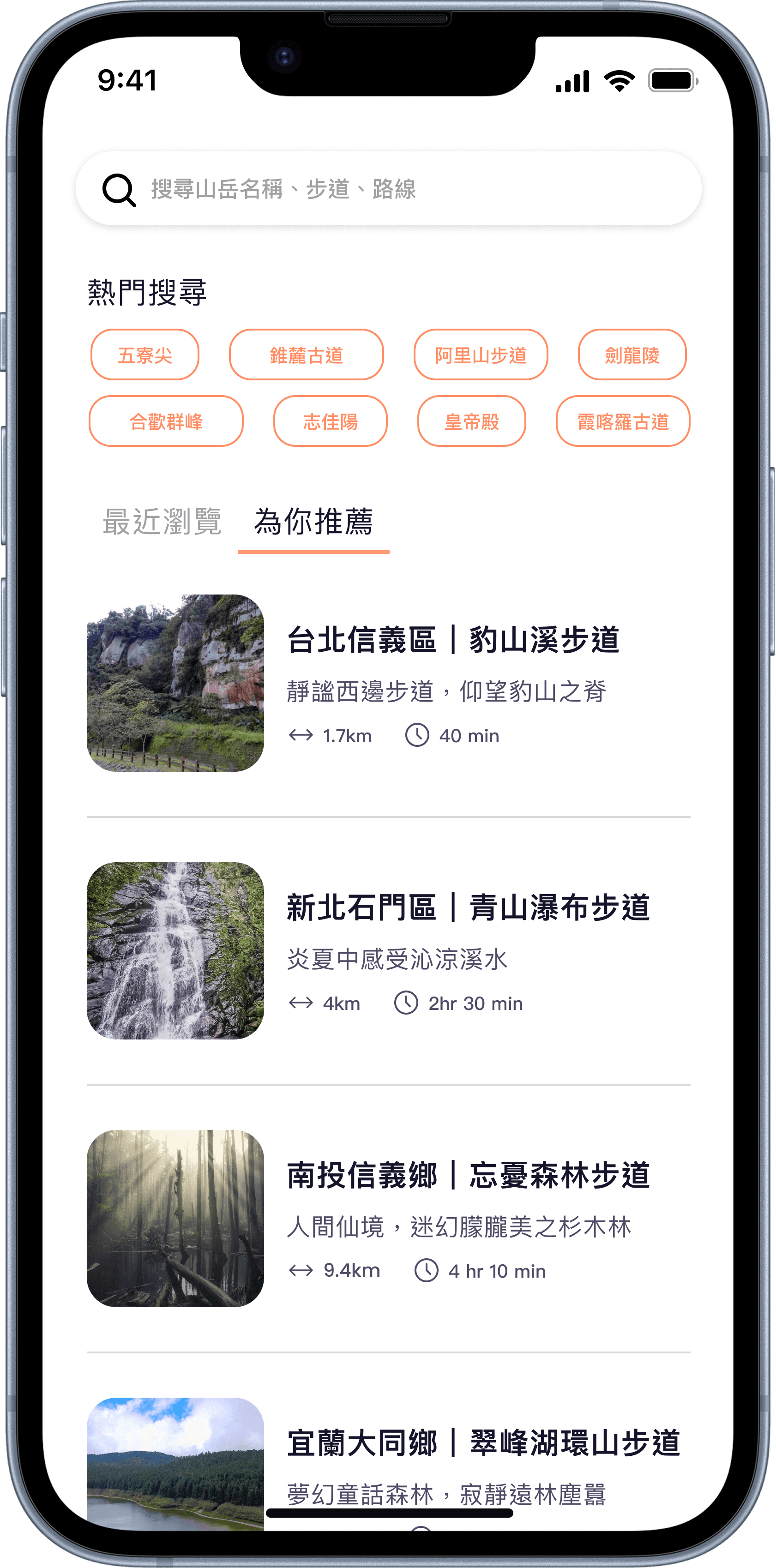Screen dimensions: 776x1568
Task: Select the 錐麓古道 chip
Action: (306, 355)
